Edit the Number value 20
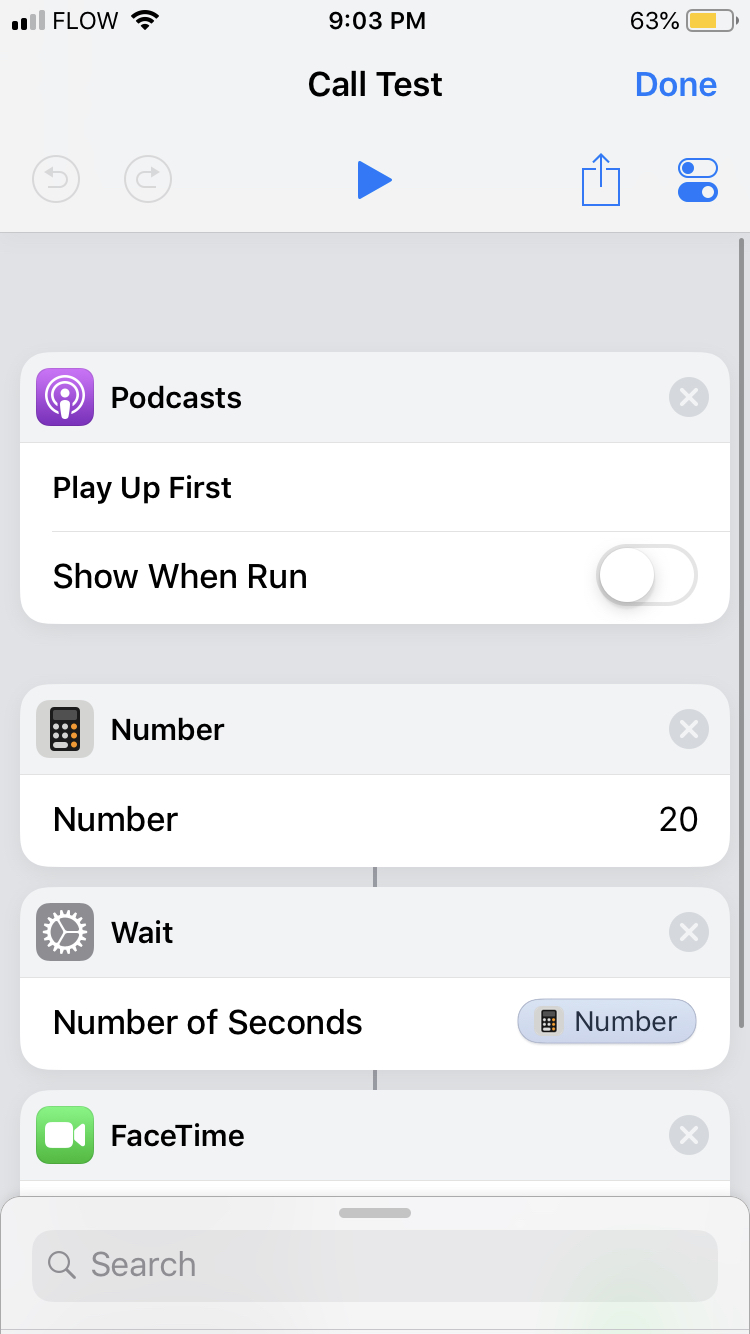This screenshot has height=1334, width=750. pos(677,820)
